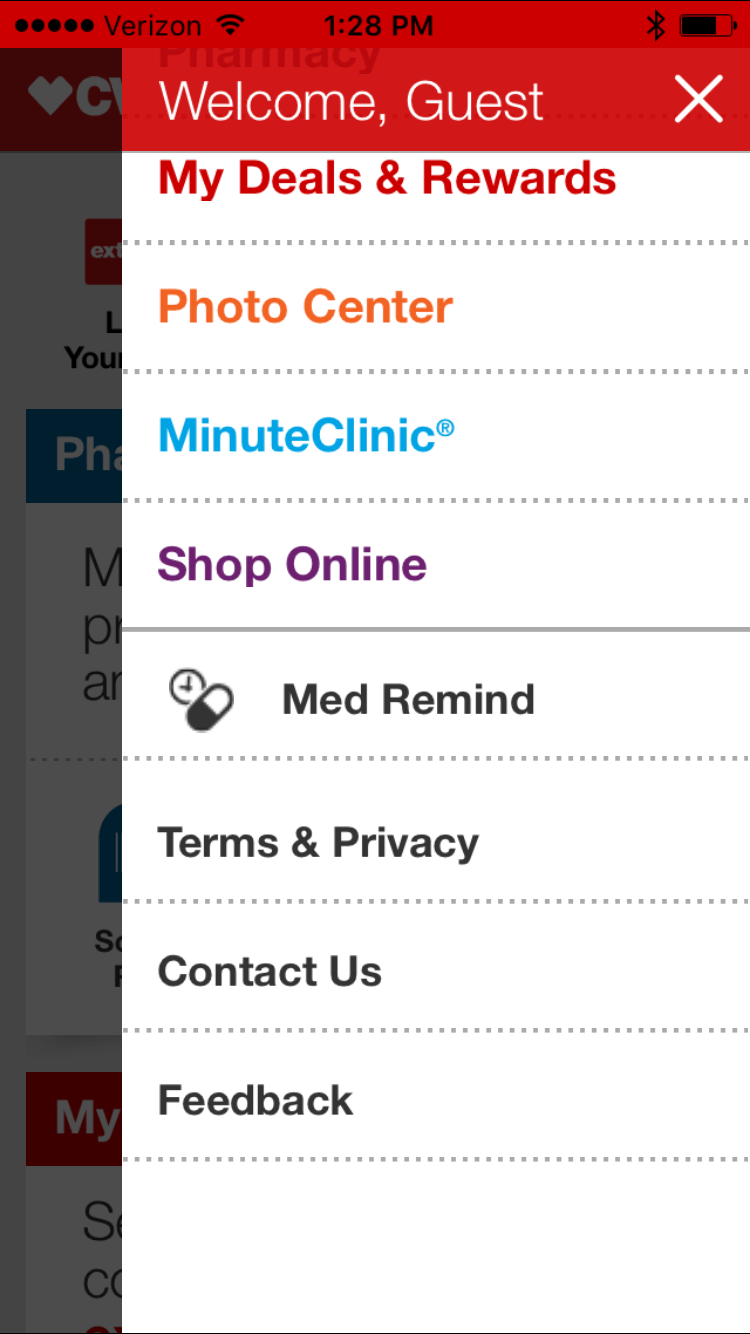Click the Verizon carrier label

tap(150, 24)
